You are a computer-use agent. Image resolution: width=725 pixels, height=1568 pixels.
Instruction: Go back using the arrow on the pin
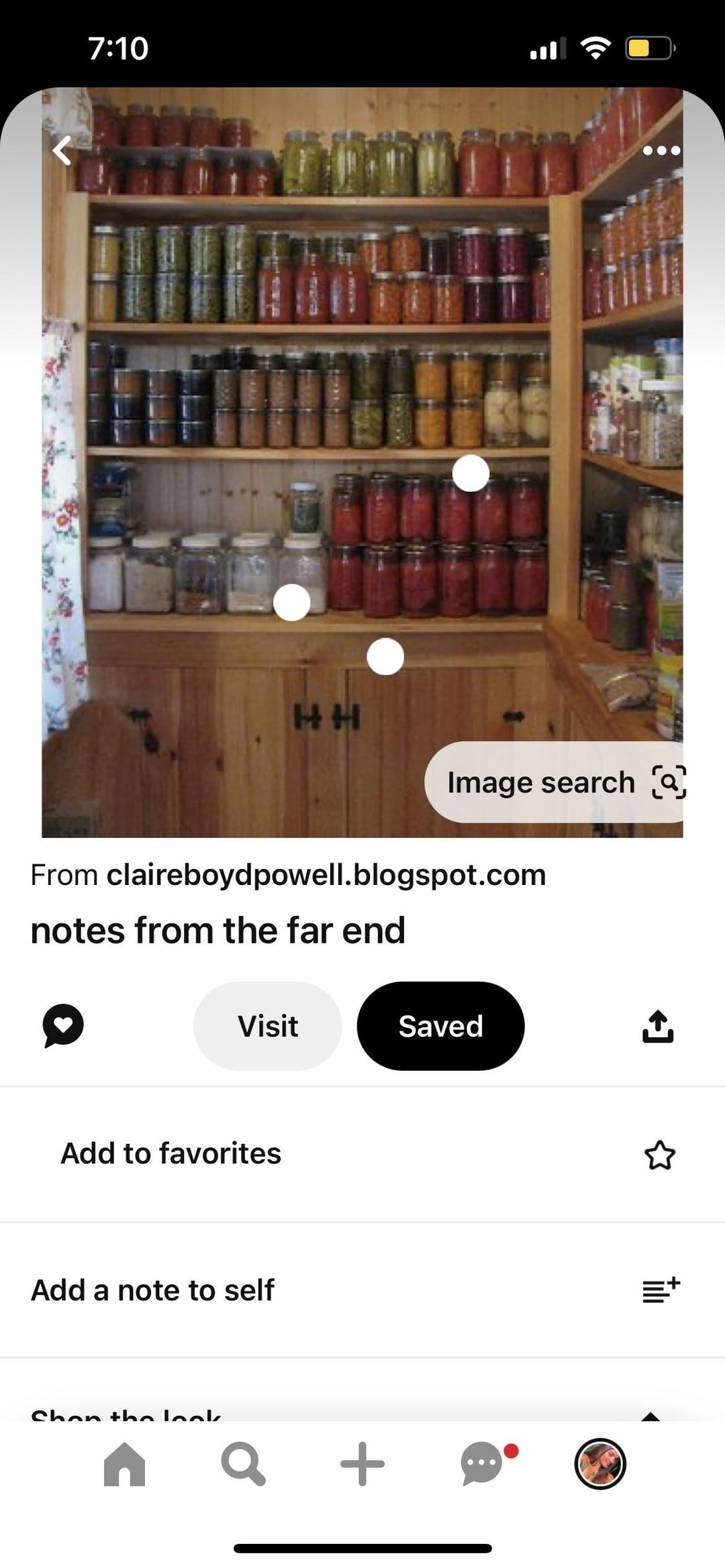62,150
